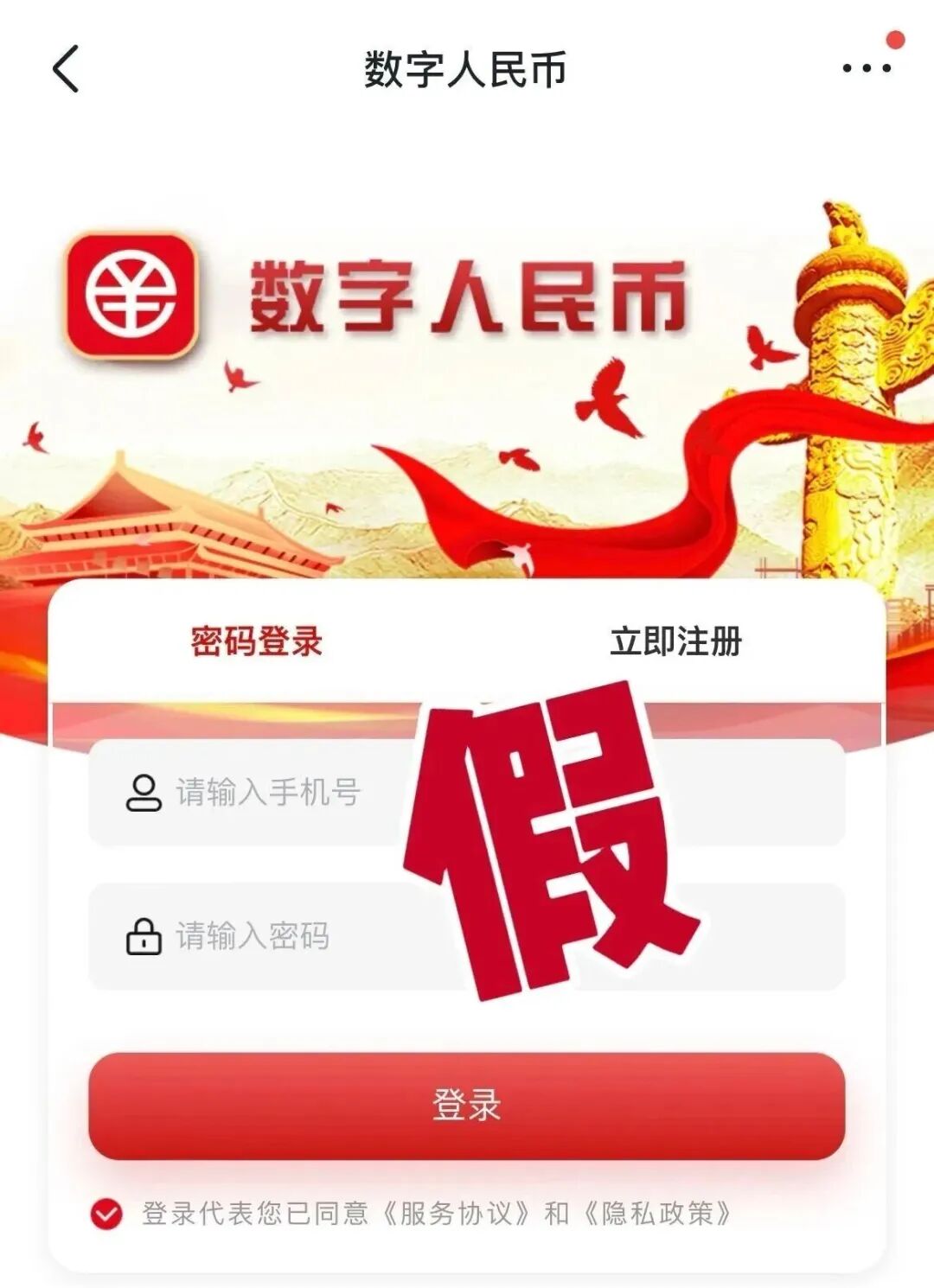Image resolution: width=934 pixels, height=1288 pixels.
Task: Tap the red 登录 button
Action: pos(466,1106)
